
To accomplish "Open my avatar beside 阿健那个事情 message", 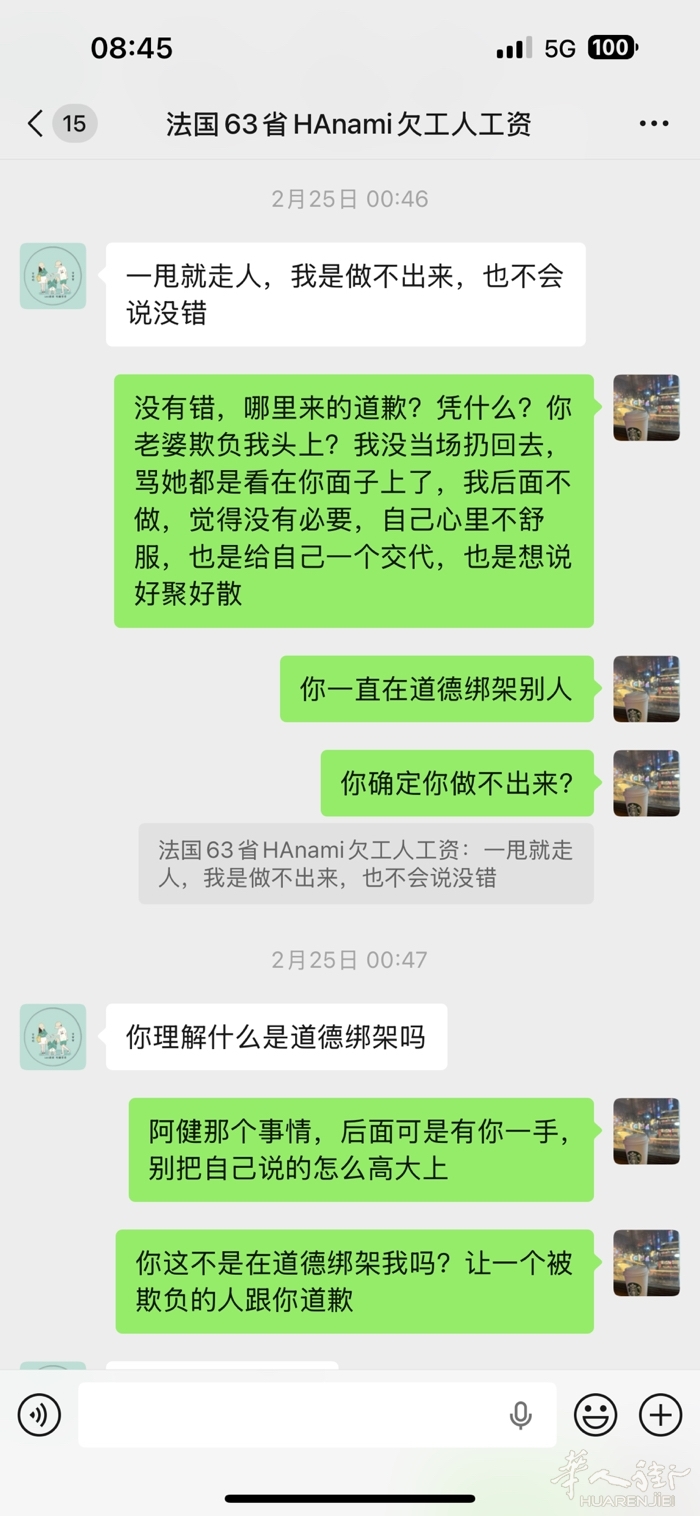I will pyautogui.click(x=646, y=1131).
